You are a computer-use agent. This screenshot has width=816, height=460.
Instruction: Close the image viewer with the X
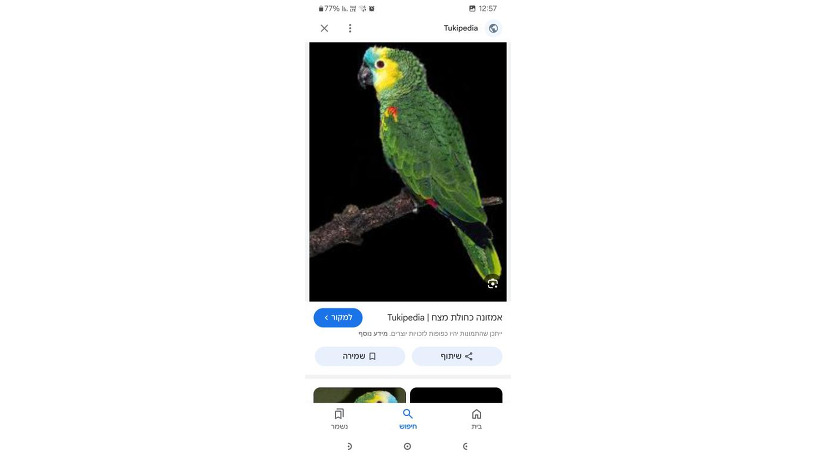pyautogui.click(x=324, y=28)
